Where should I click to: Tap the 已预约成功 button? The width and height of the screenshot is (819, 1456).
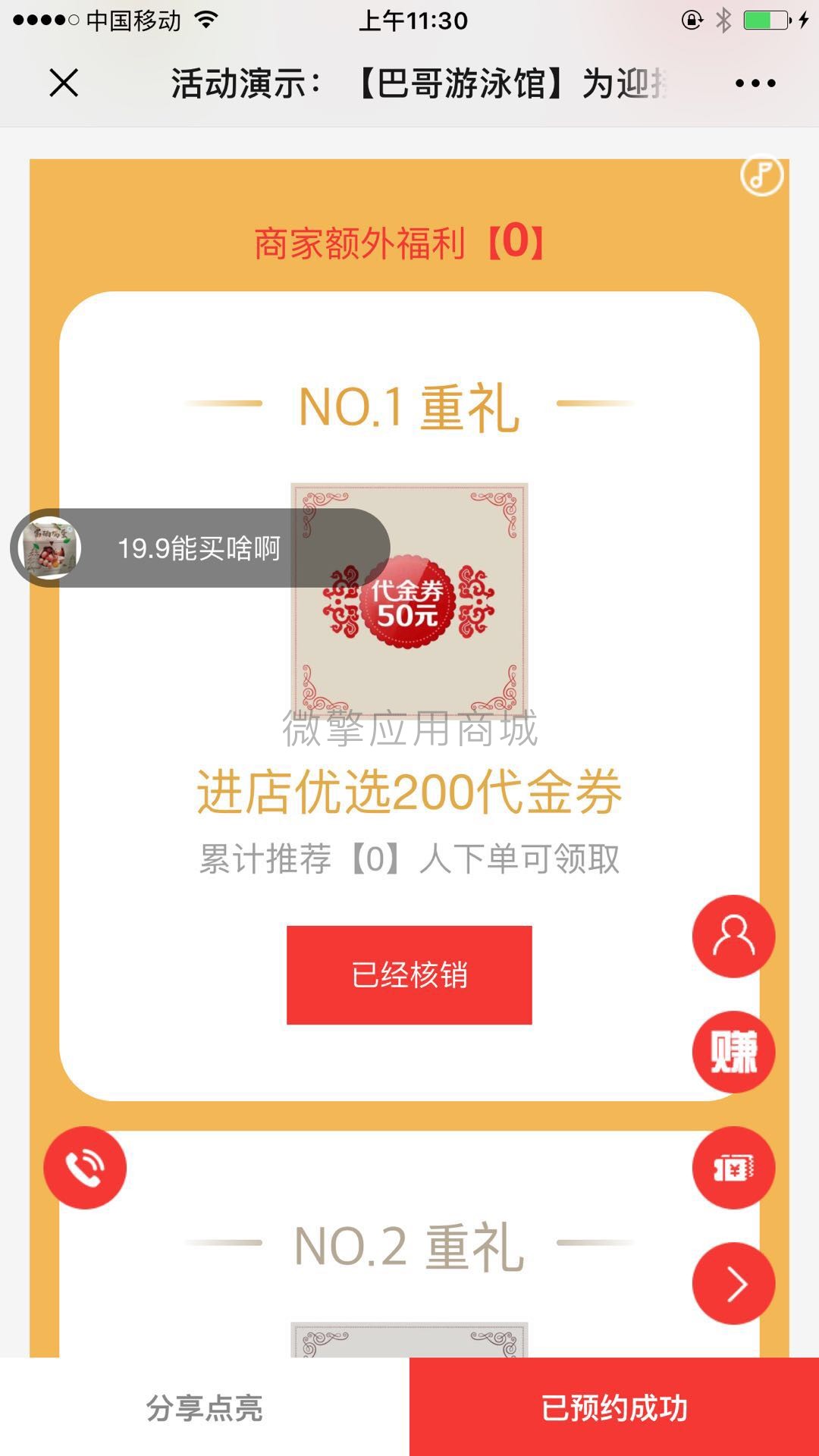pyautogui.click(x=614, y=1408)
